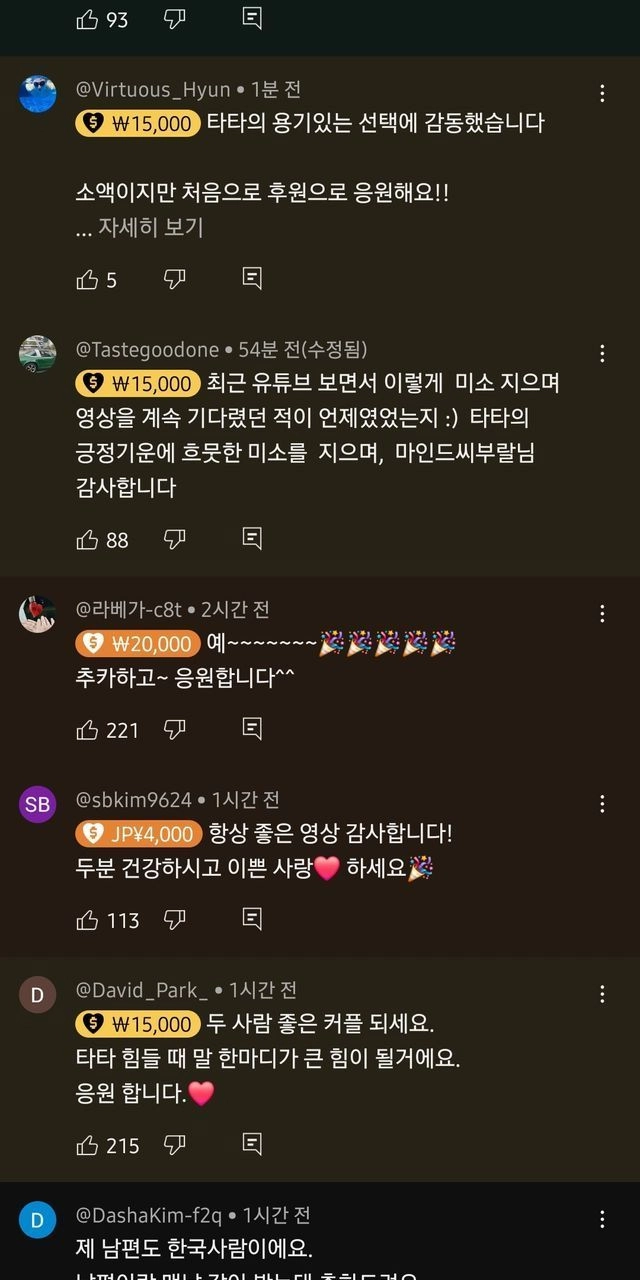Like David_Park_'s comment
The image size is (640, 1280).
(88, 1144)
